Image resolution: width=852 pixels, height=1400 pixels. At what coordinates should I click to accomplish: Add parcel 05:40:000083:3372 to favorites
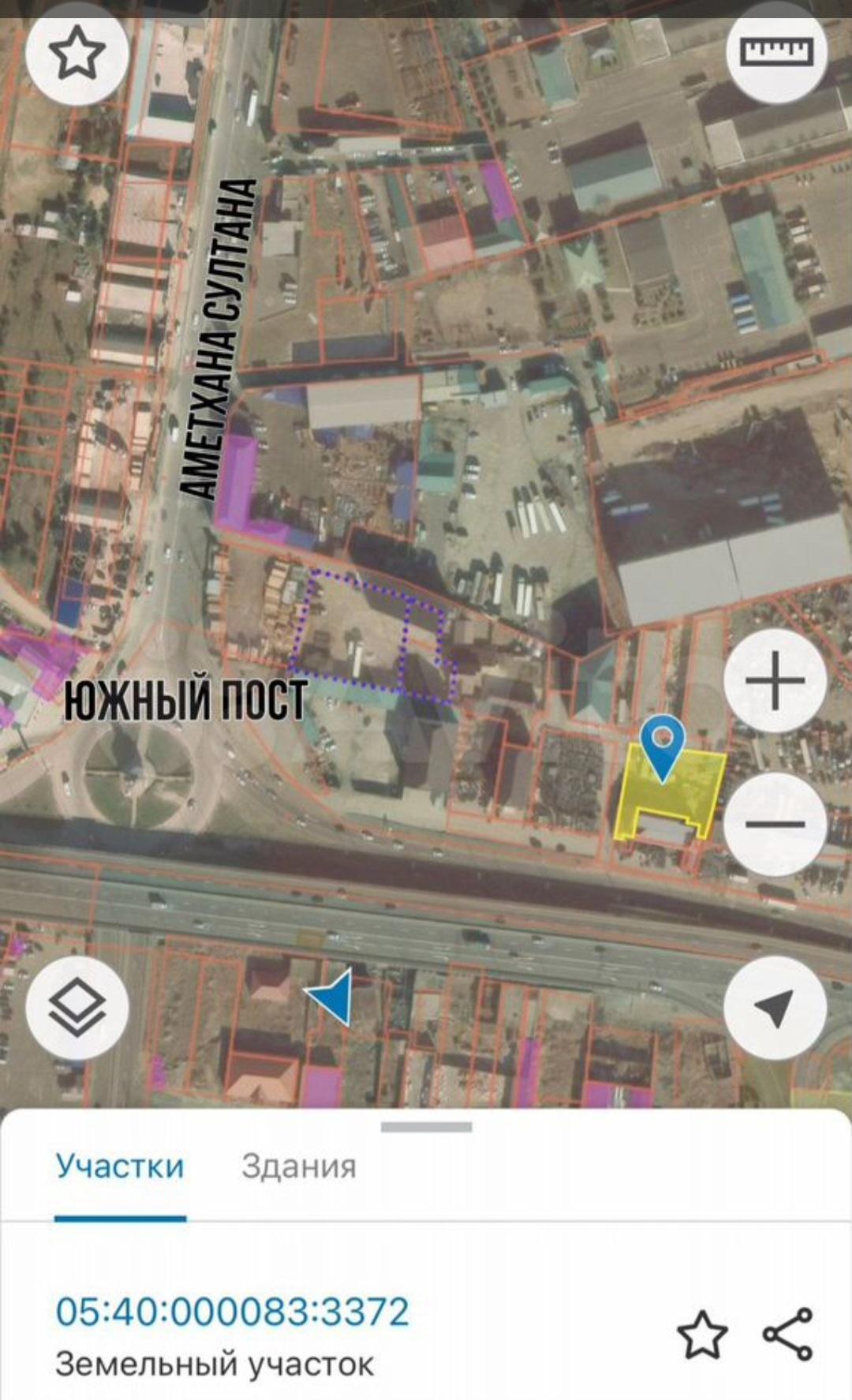(x=702, y=1335)
